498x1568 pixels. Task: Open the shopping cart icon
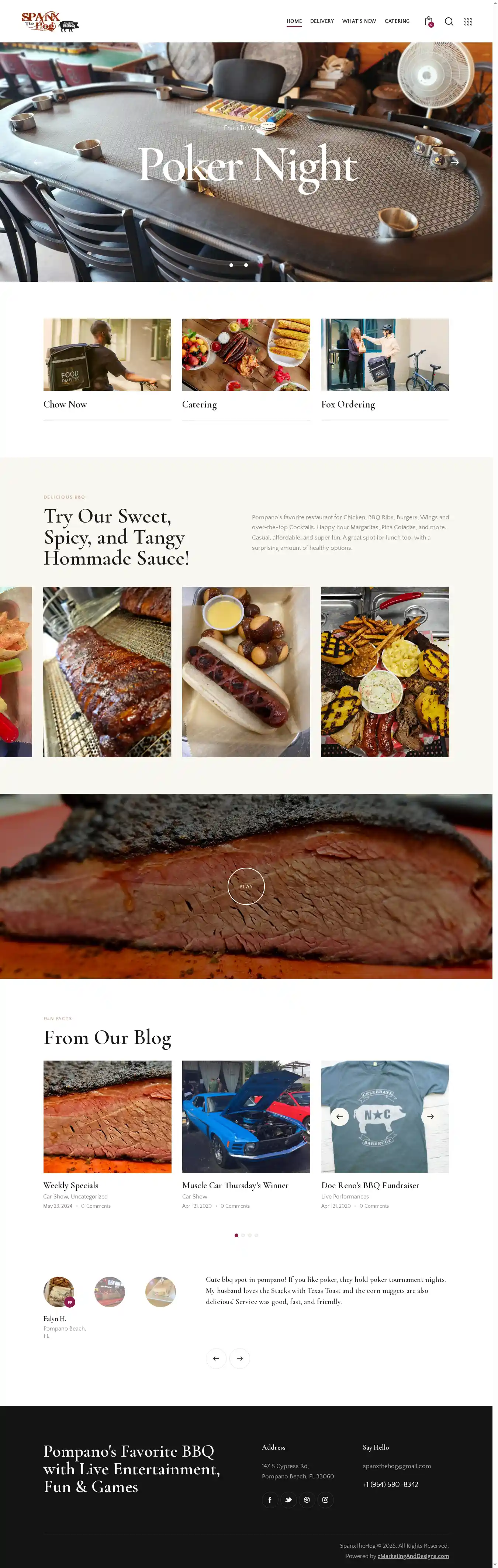tap(429, 21)
